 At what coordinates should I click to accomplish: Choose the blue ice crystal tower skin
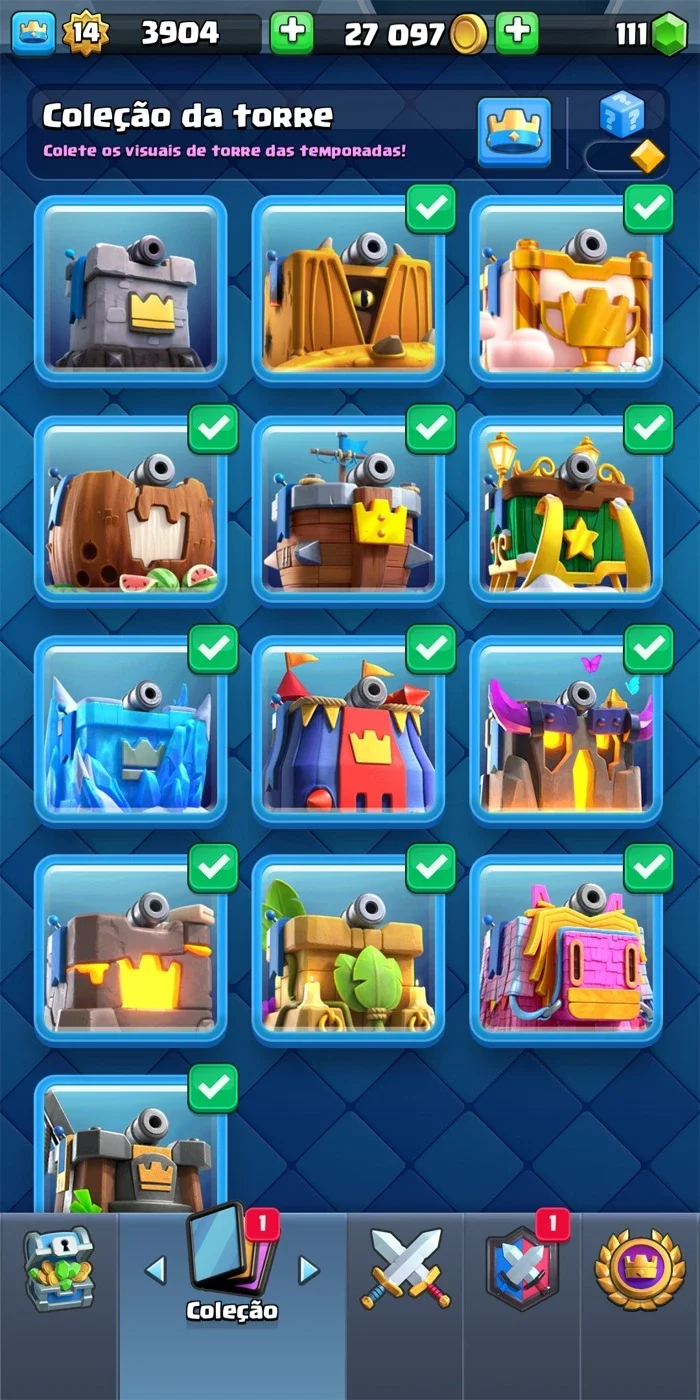pyautogui.click(x=131, y=730)
